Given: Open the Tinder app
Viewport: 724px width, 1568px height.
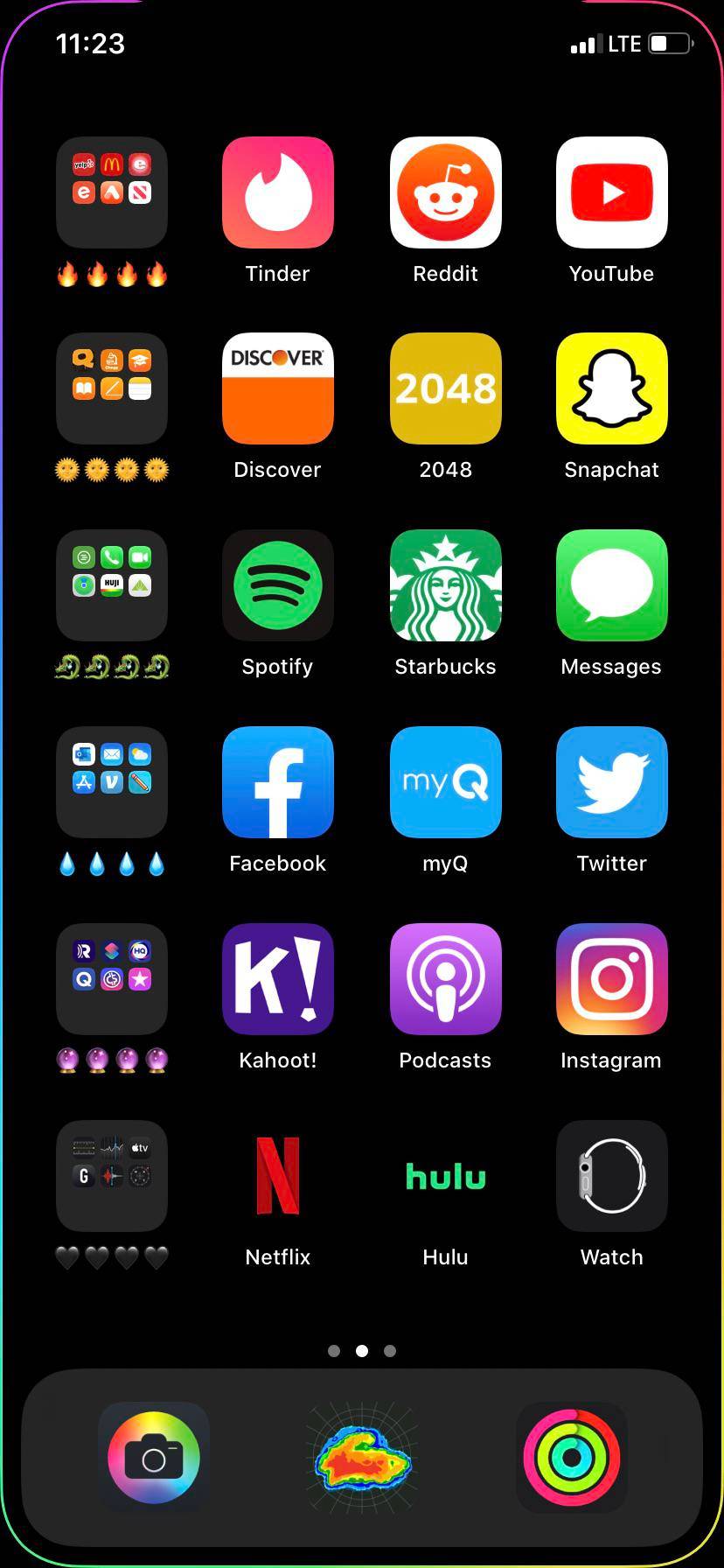Looking at the screenshot, I should [278, 192].
